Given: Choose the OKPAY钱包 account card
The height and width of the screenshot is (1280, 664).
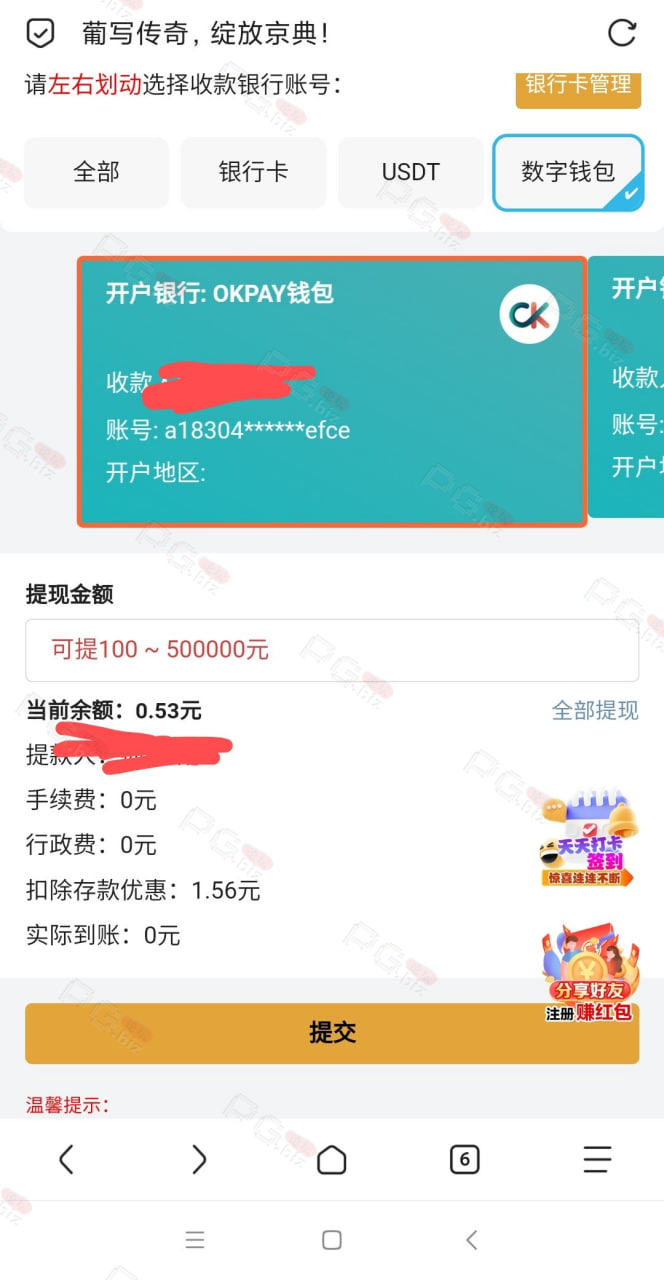Looking at the screenshot, I should [x=332, y=391].
